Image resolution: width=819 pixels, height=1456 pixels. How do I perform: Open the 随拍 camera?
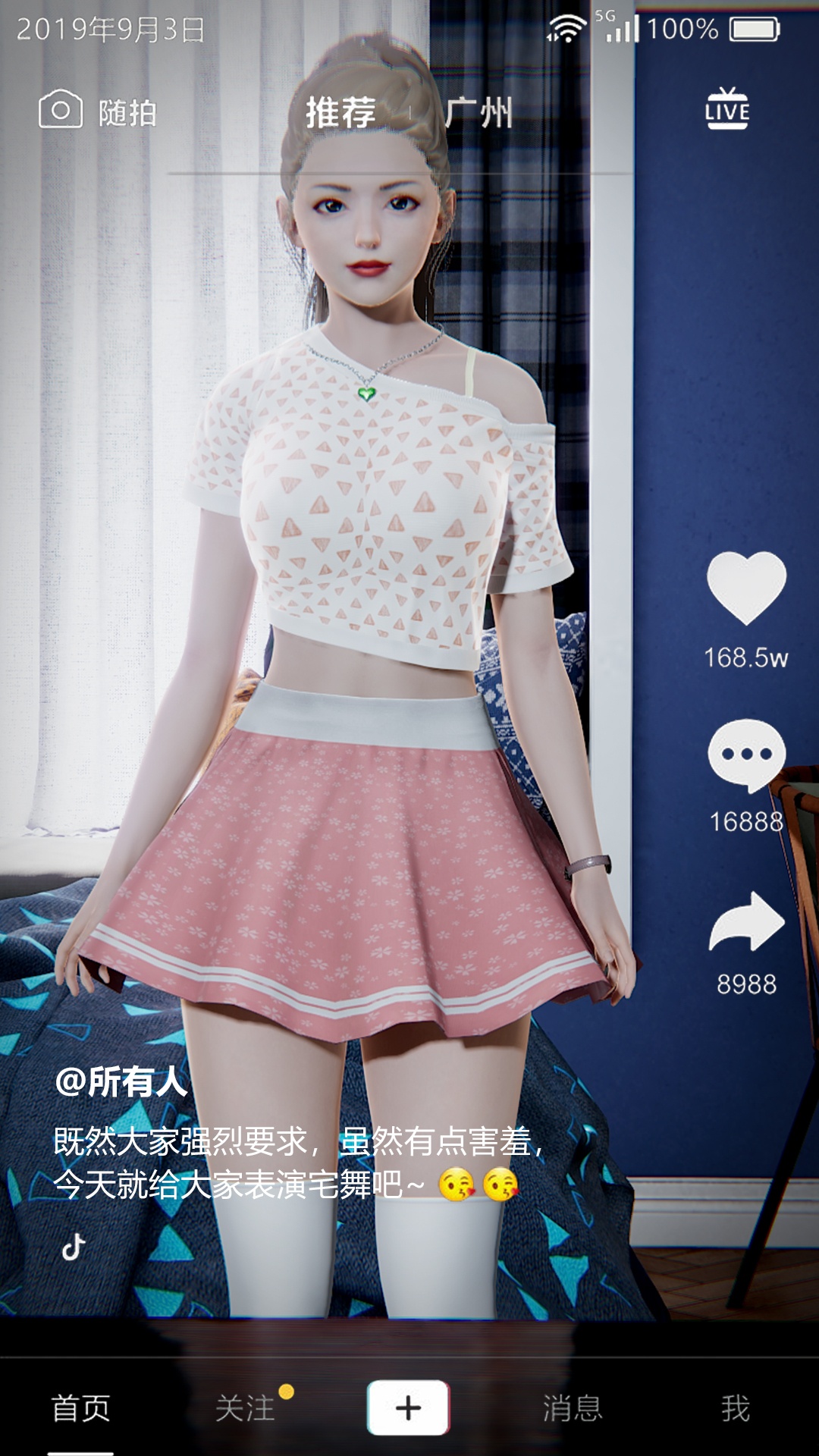tap(97, 112)
